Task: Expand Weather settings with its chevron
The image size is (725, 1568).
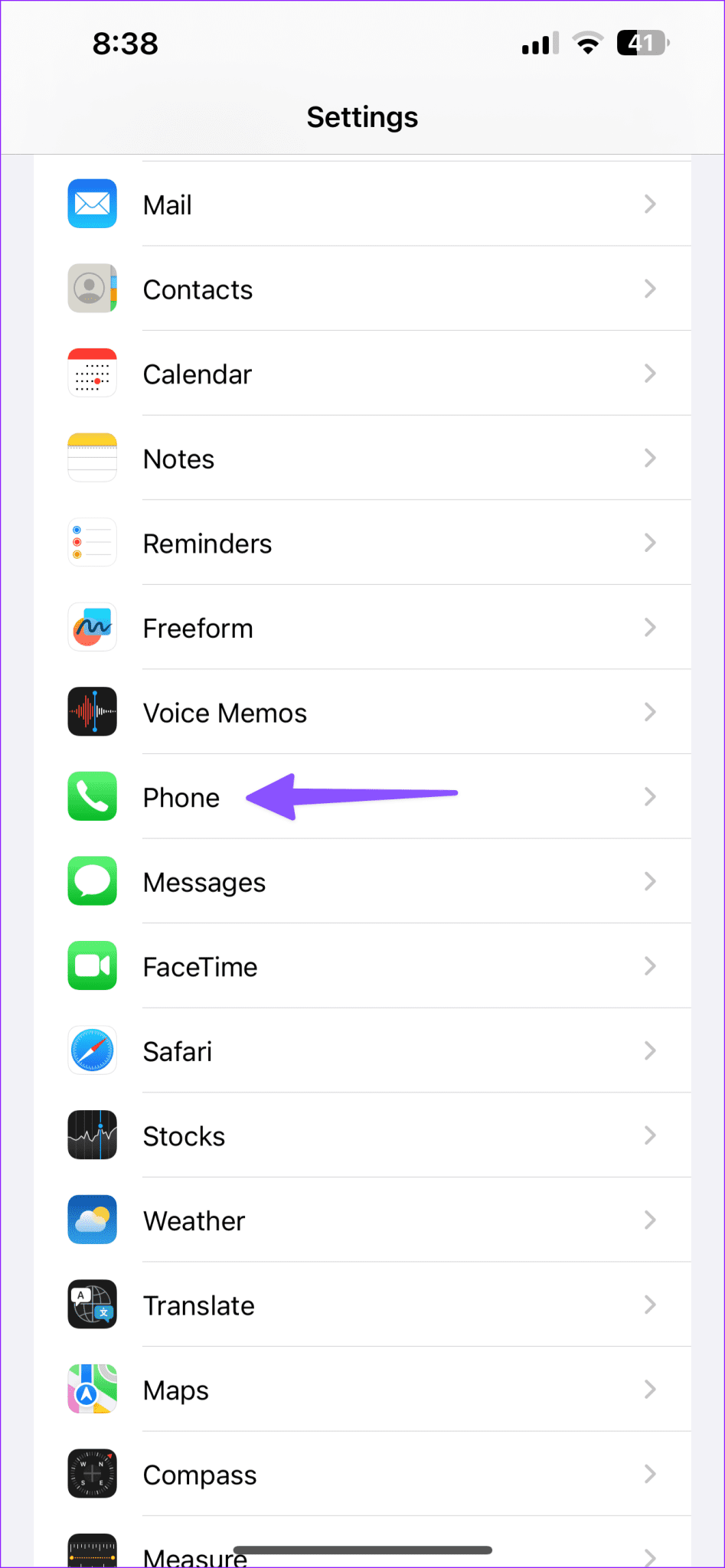Action: click(650, 1220)
